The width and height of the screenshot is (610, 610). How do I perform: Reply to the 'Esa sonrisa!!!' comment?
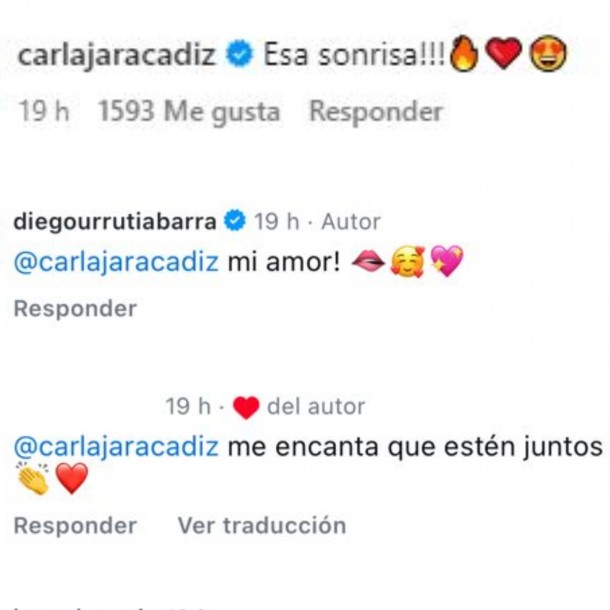[375, 112]
